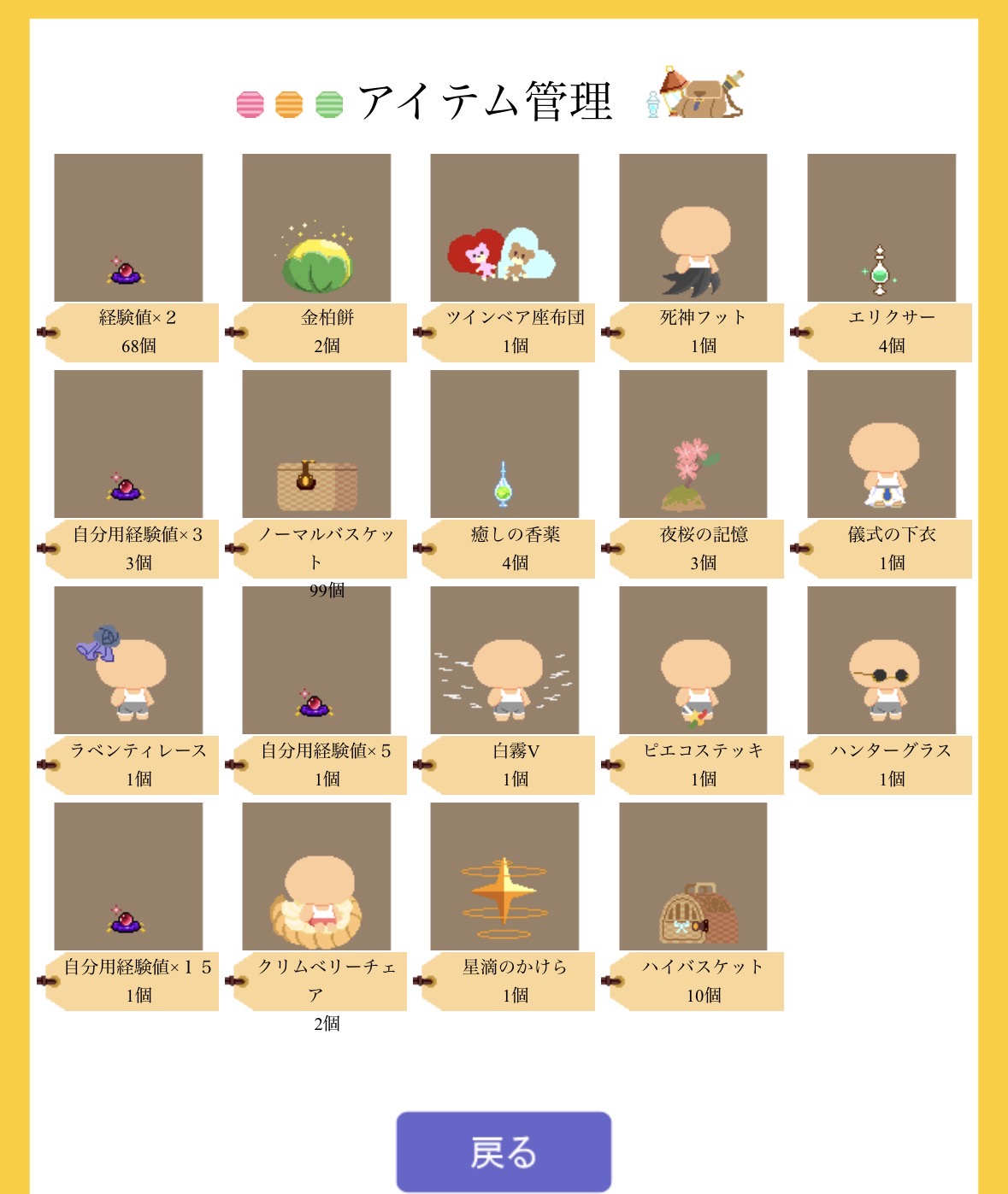Open ハイバスケット item
1008x1194 pixels.
pos(693,877)
